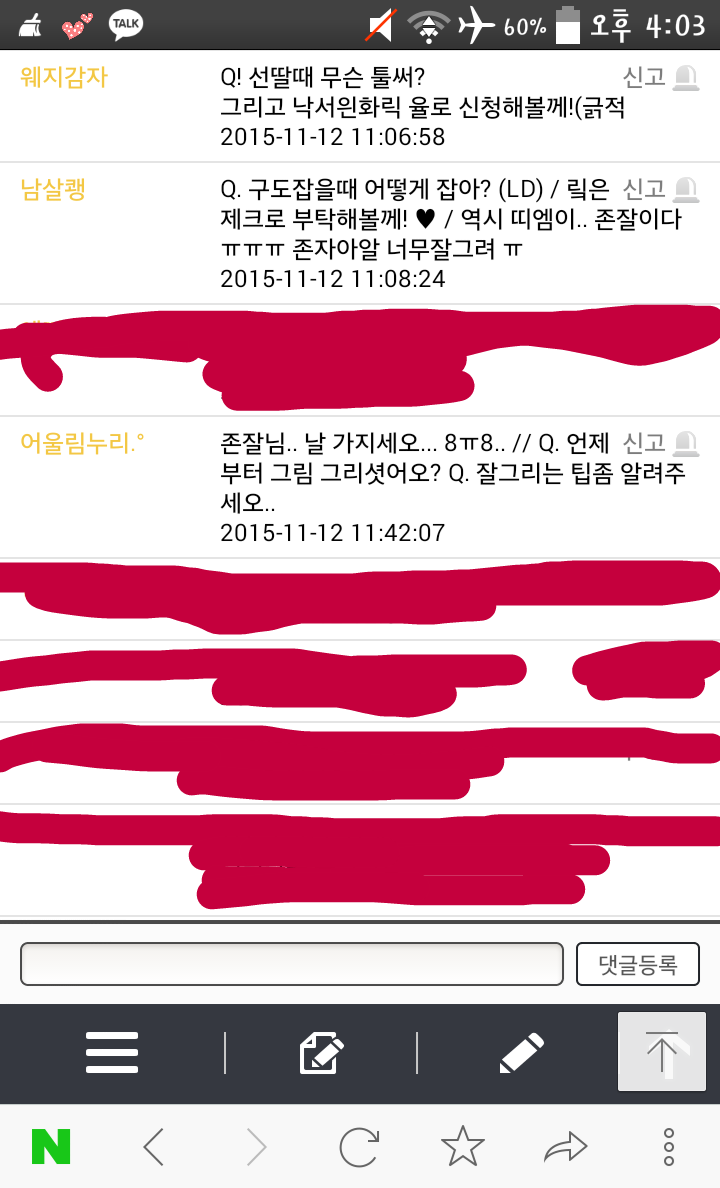
Task: Submit comment with 댓글등록 button
Action: pos(637,964)
